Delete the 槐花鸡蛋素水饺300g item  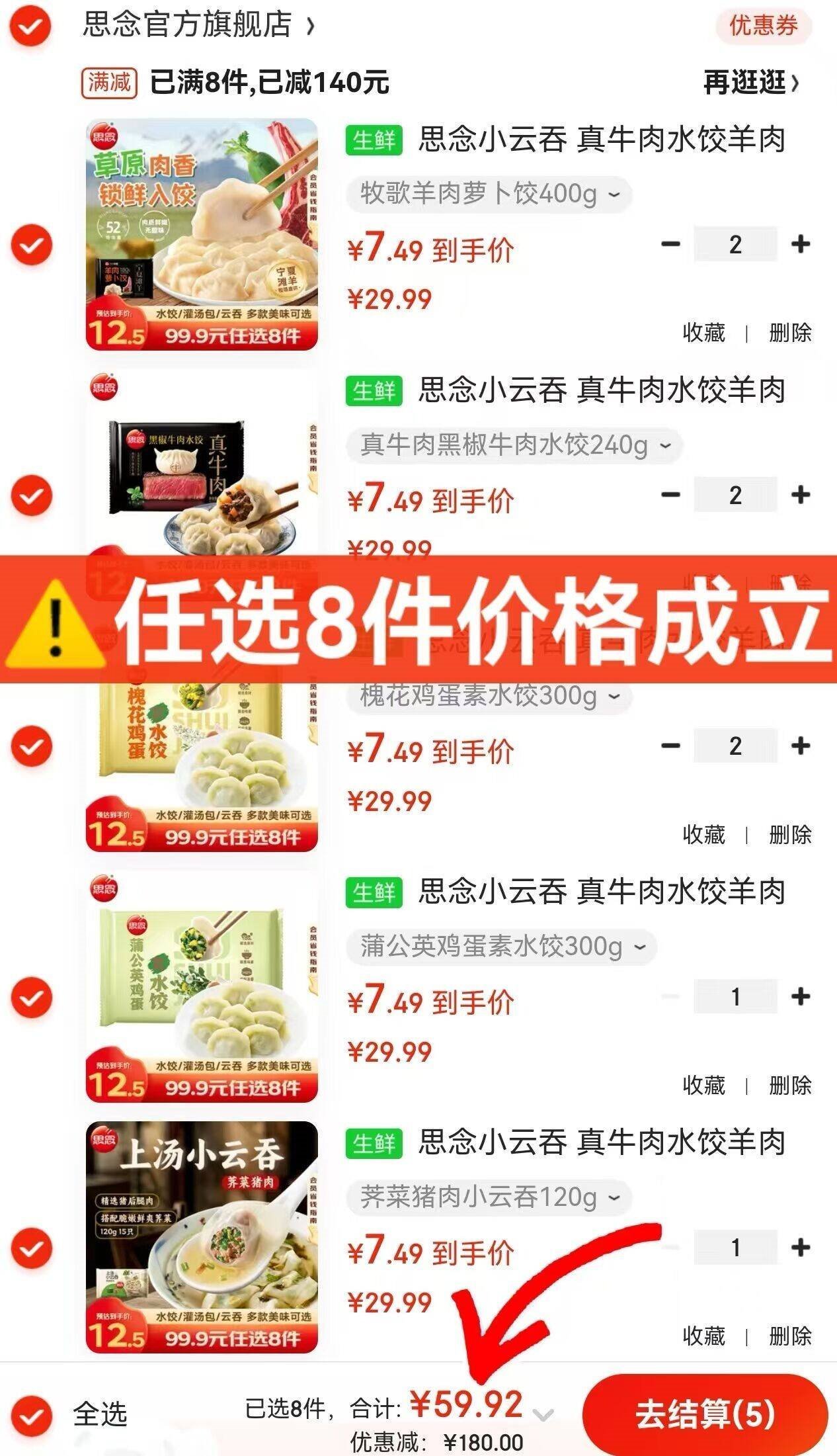point(790,834)
